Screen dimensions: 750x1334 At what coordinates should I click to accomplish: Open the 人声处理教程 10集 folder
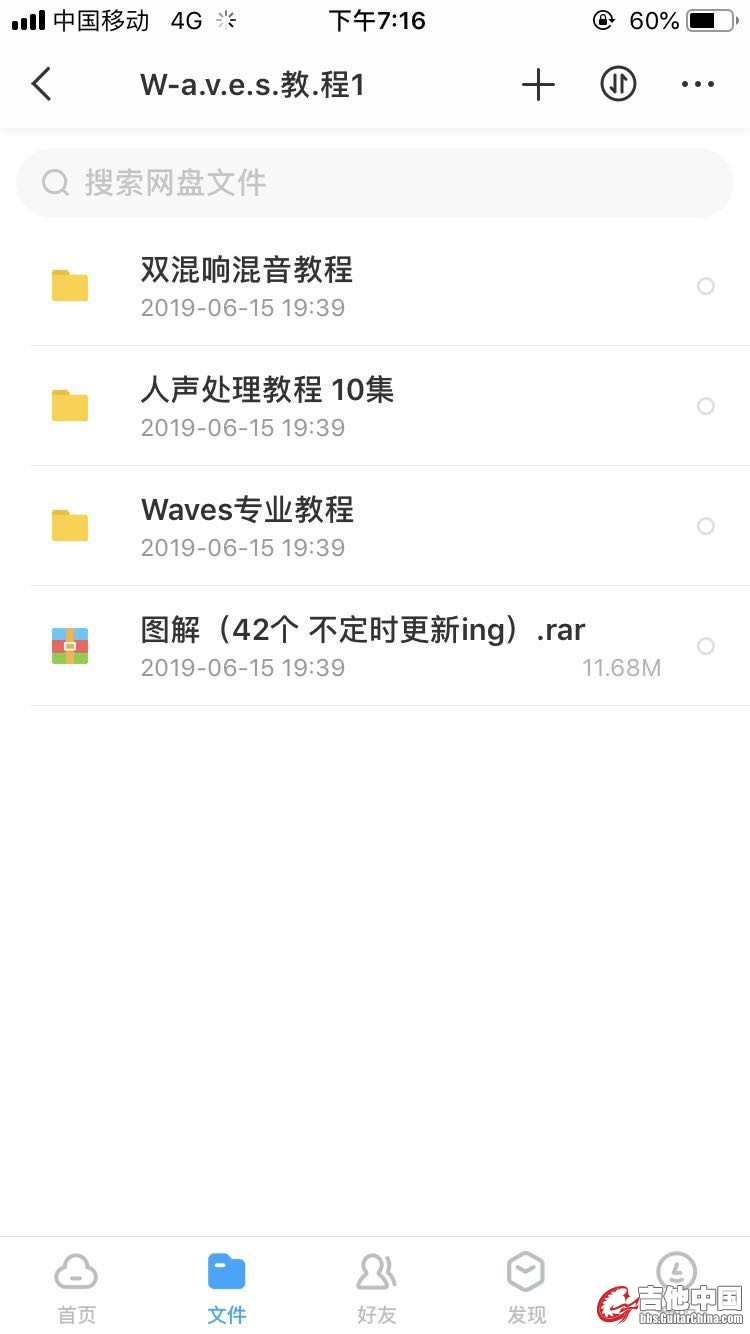tap(267, 405)
